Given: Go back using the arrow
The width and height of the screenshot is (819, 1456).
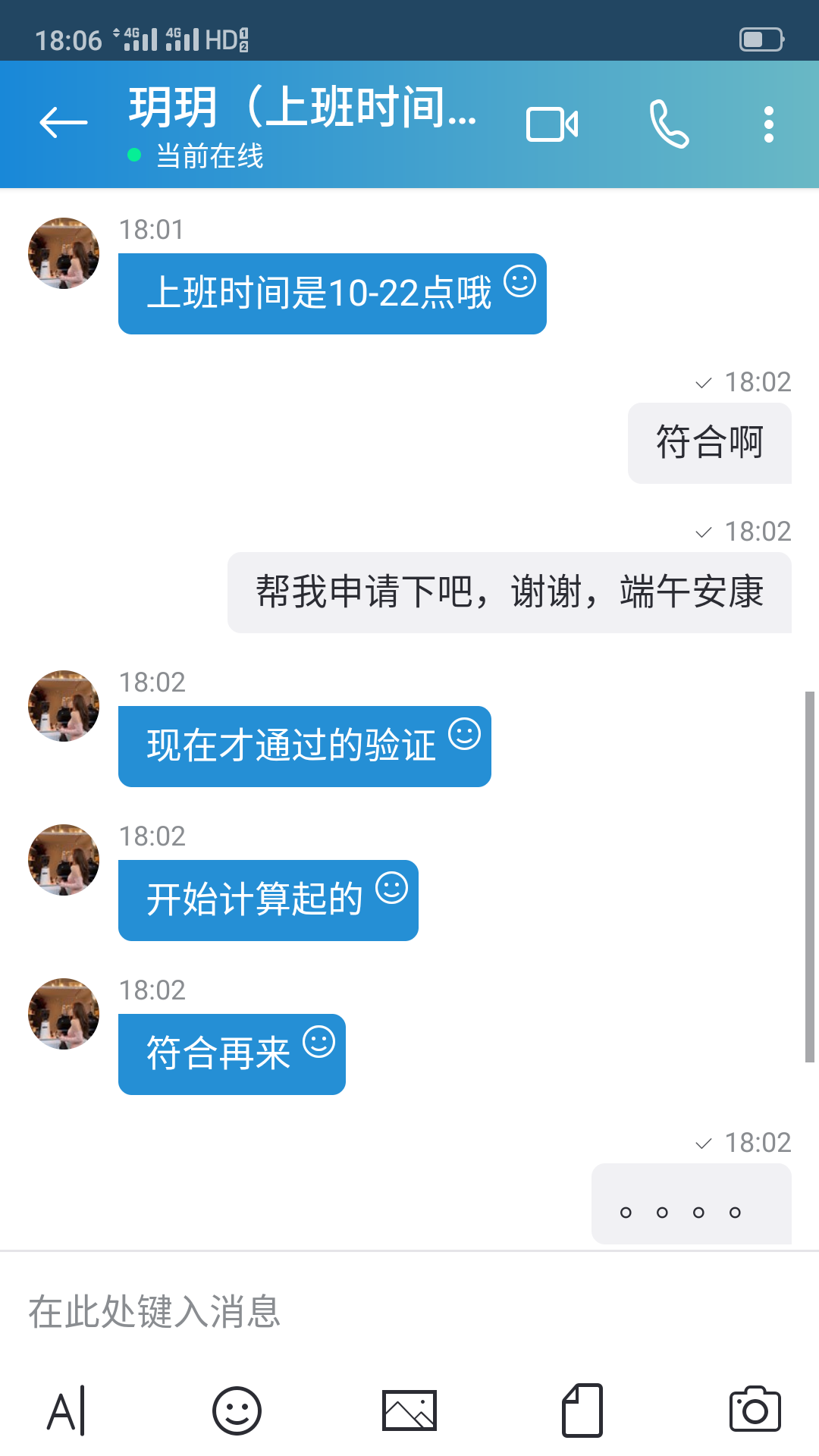Looking at the screenshot, I should tap(64, 123).
